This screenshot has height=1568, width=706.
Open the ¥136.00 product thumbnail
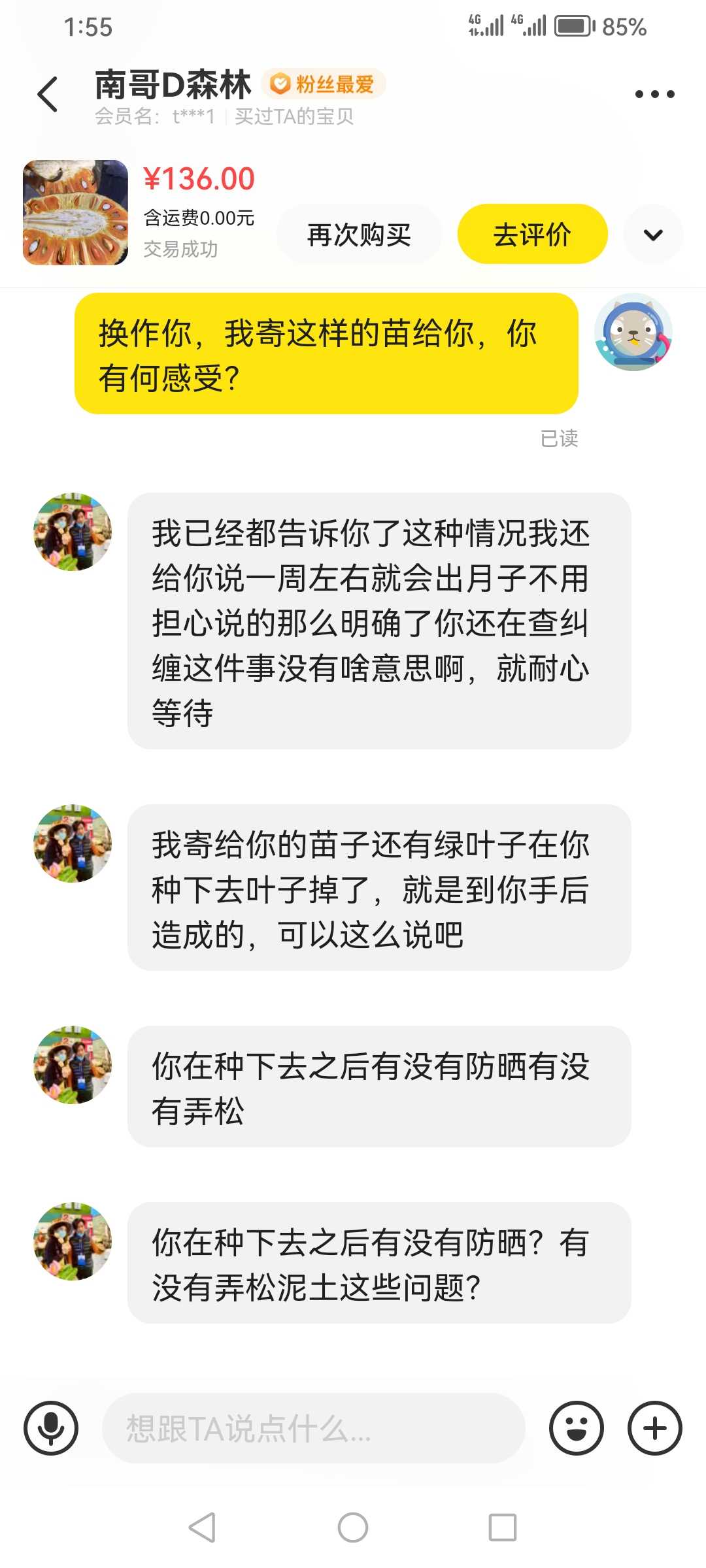(75, 212)
